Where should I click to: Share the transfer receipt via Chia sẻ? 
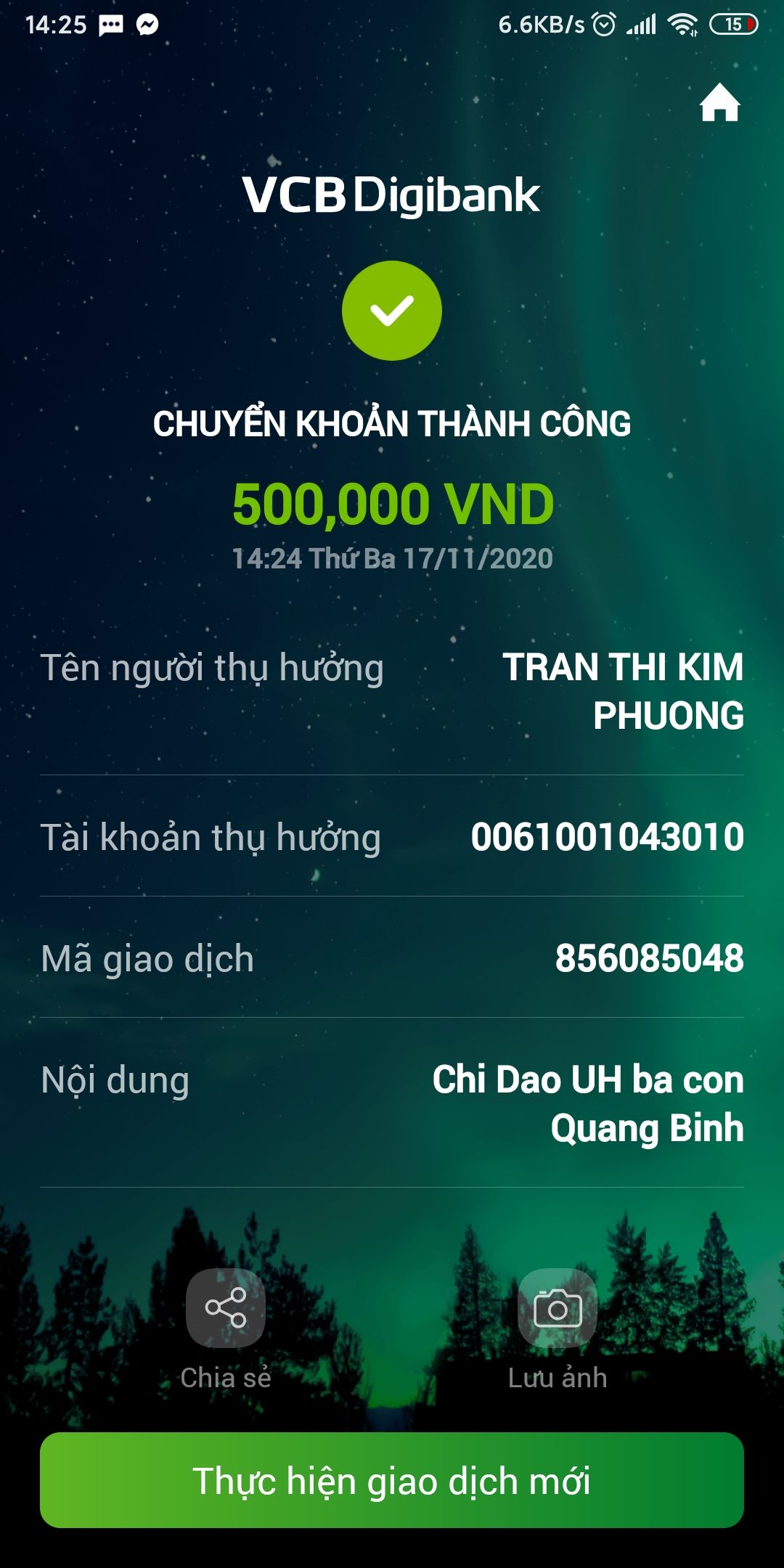click(226, 1308)
